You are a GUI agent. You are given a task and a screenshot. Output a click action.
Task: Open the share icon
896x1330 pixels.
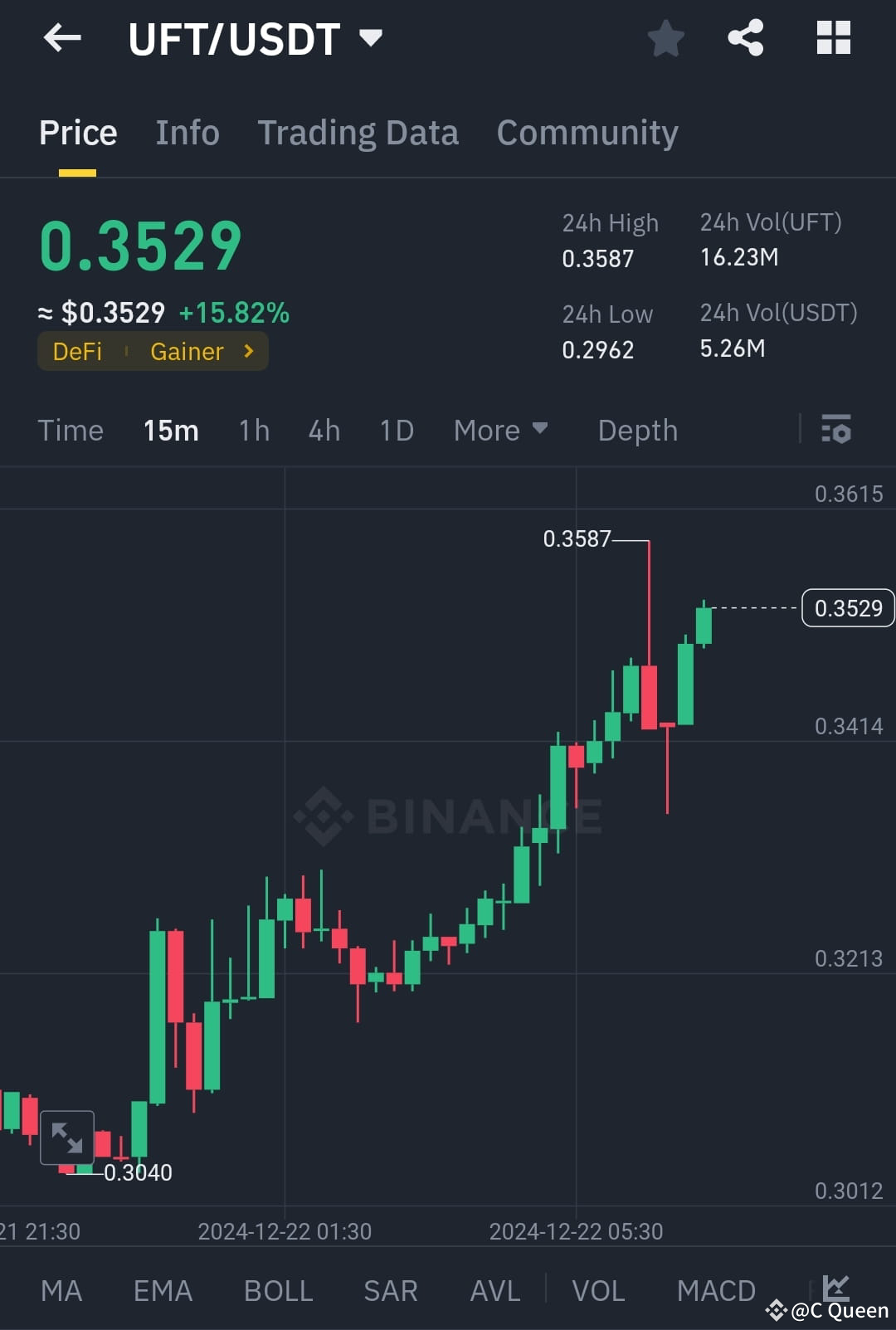tap(745, 37)
